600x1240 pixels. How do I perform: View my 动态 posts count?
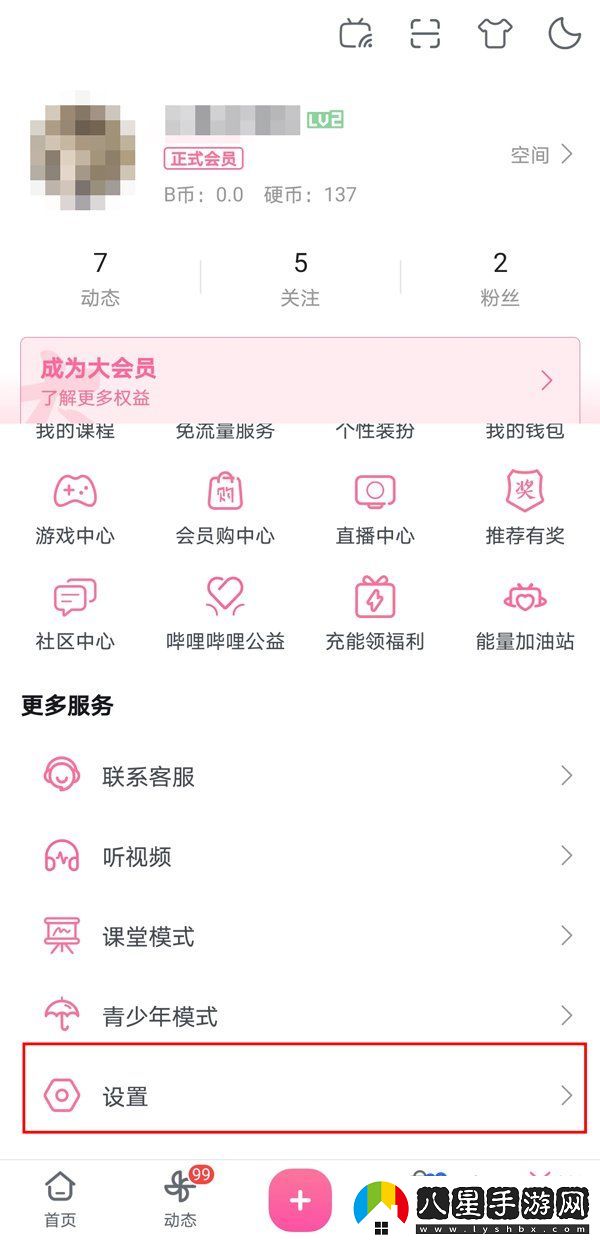(x=100, y=278)
